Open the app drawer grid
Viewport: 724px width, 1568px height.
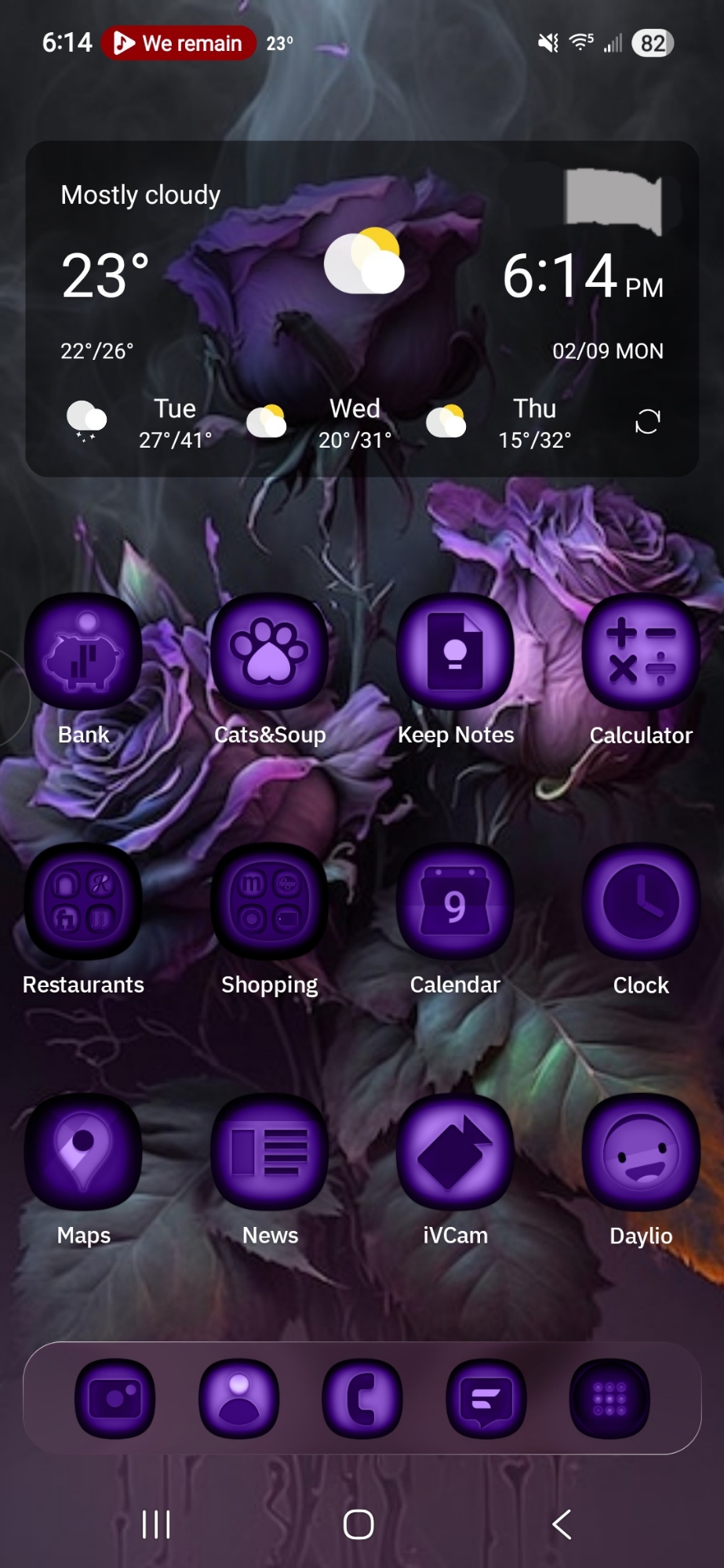609,1399
